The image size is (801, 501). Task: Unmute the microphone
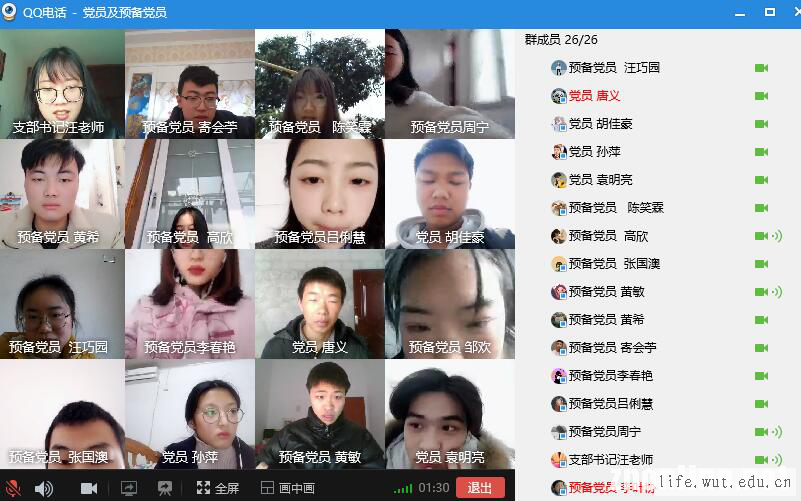tap(13, 488)
